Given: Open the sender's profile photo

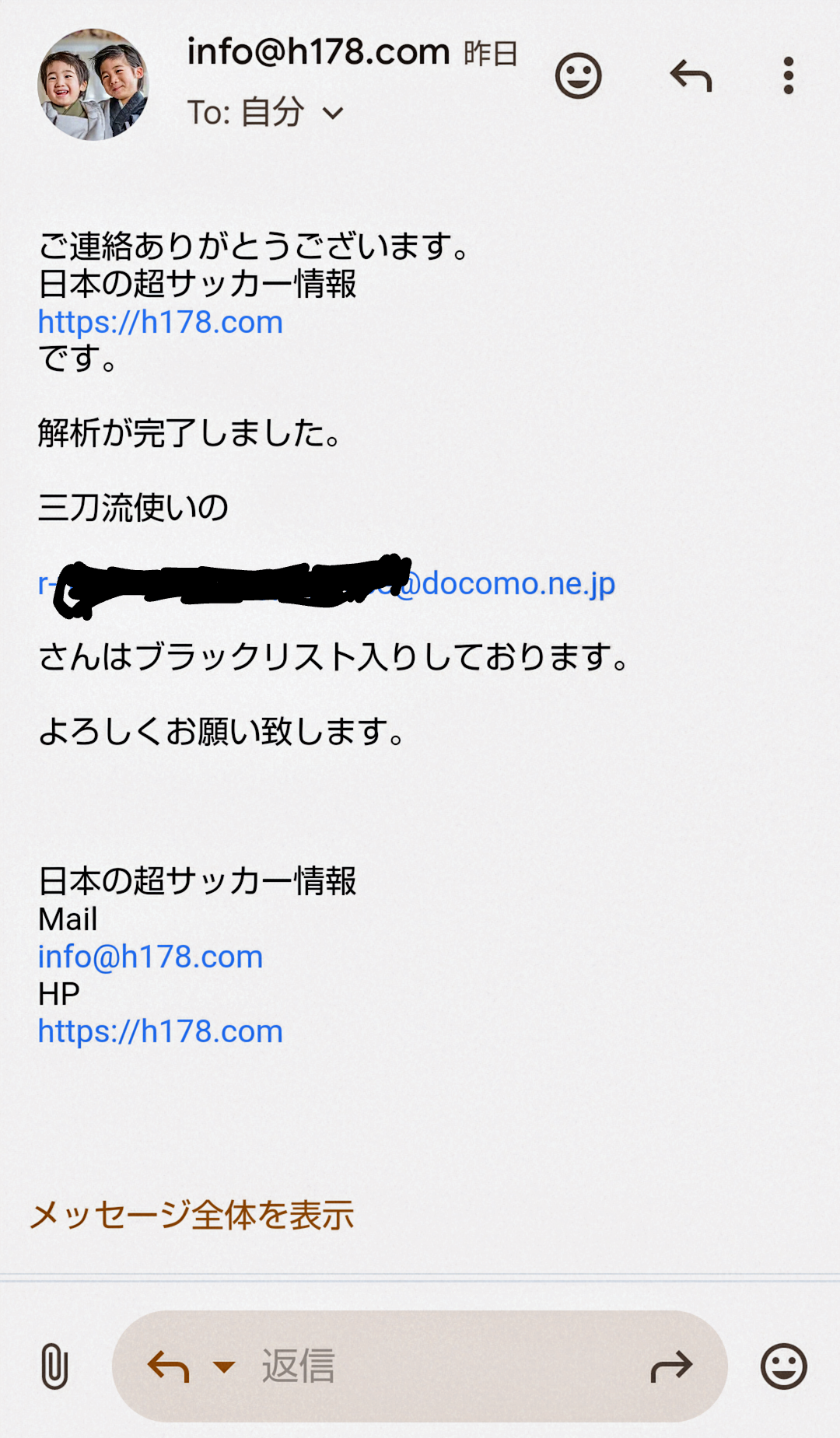Looking at the screenshot, I should pyautogui.click(x=93, y=85).
